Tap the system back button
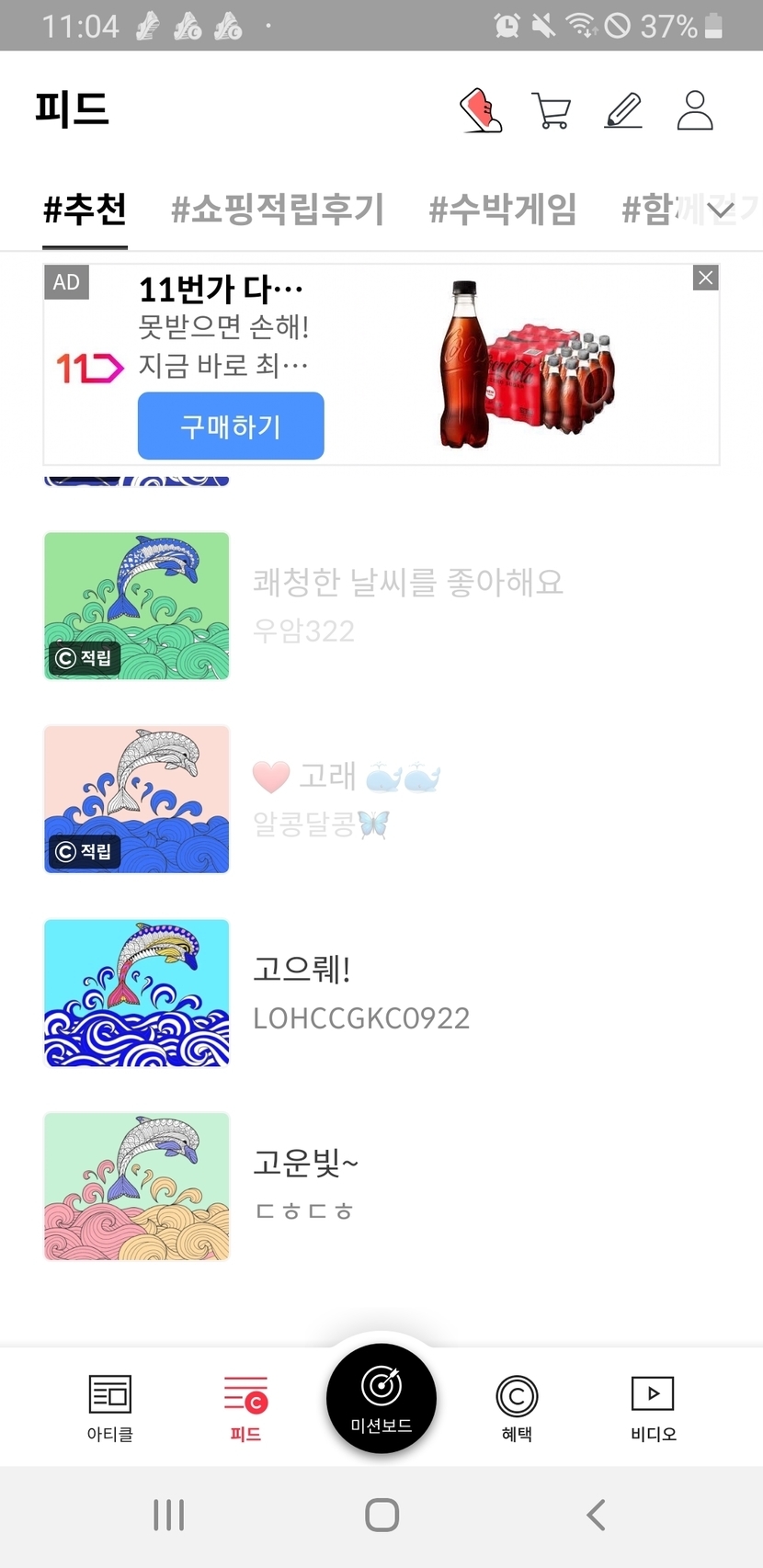This screenshot has height=1568, width=763. (x=596, y=1515)
